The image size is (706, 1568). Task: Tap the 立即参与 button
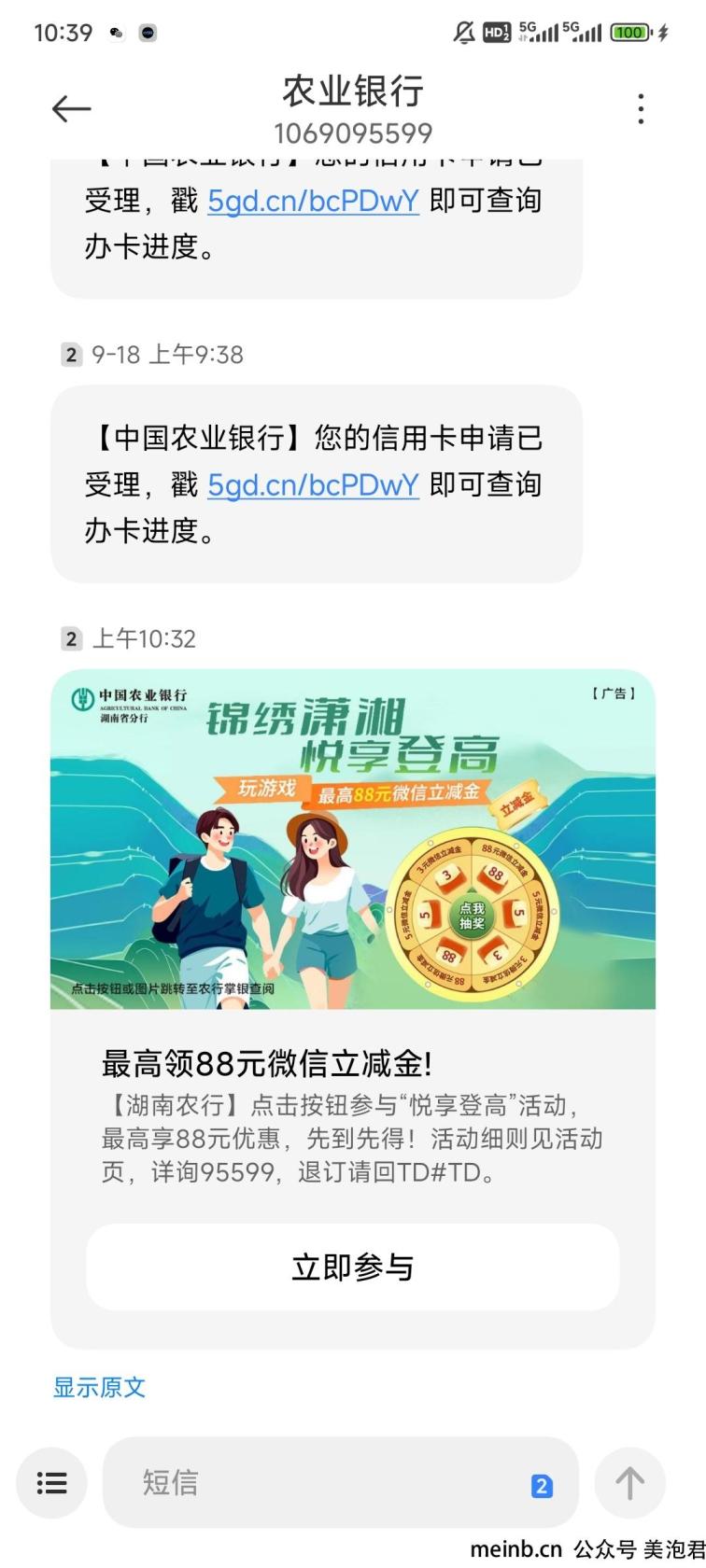[353, 1267]
